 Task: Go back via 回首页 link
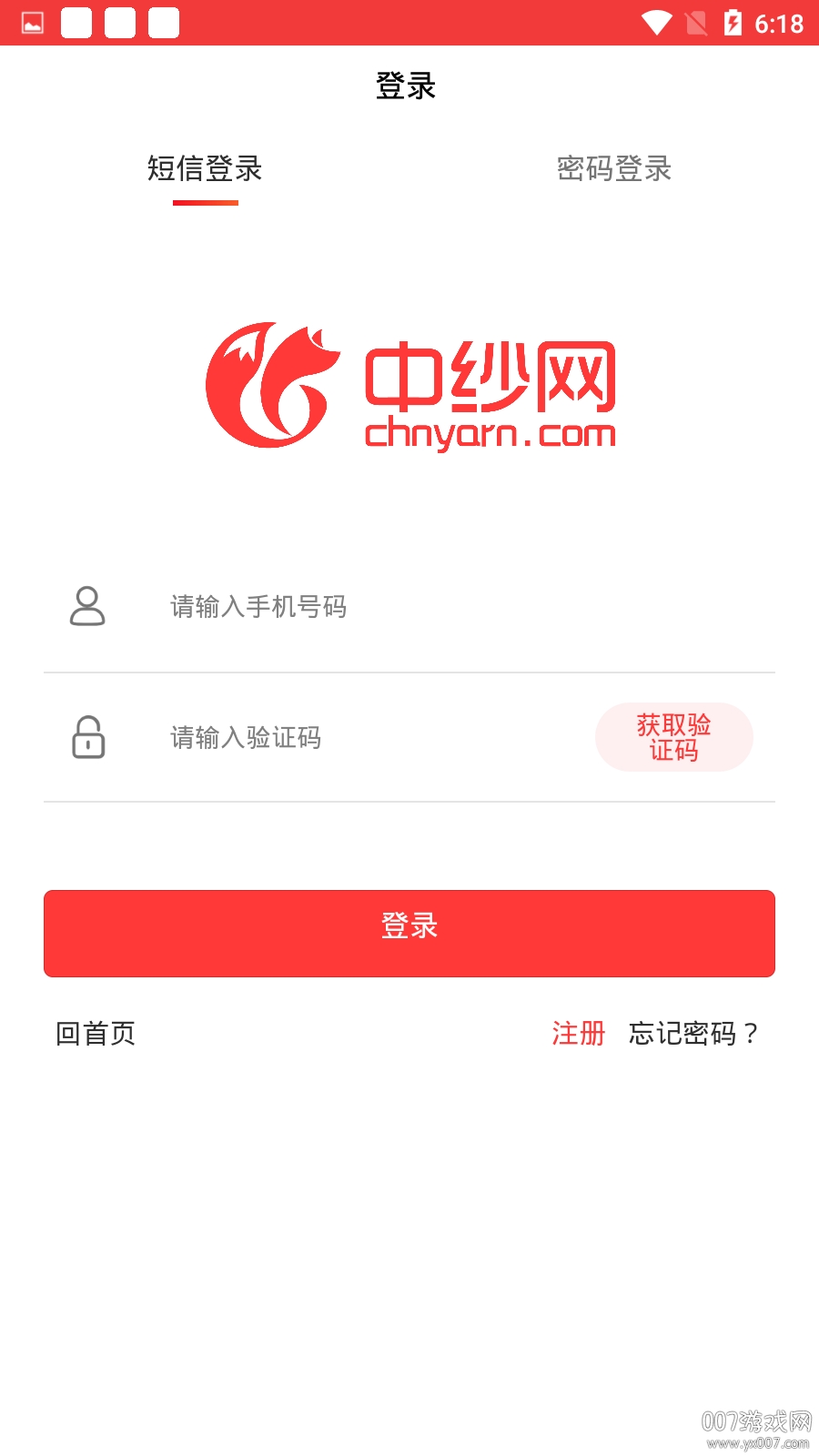[96, 1034]
